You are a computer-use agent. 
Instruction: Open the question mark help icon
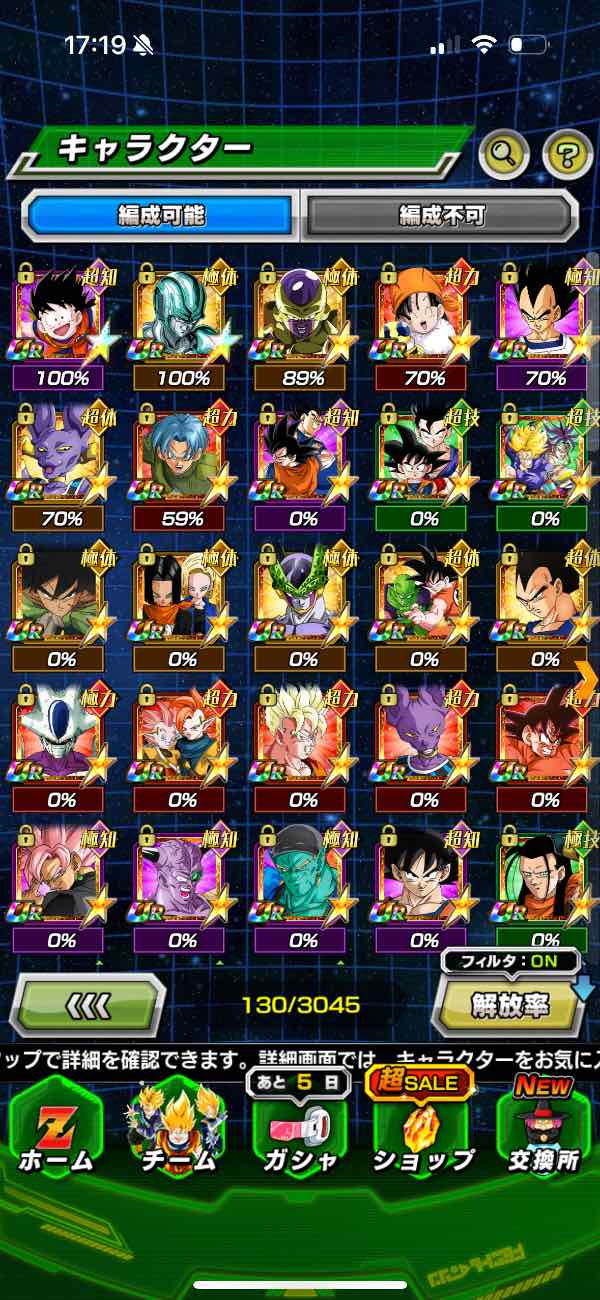pyautogui.click(x=567, y=154)
